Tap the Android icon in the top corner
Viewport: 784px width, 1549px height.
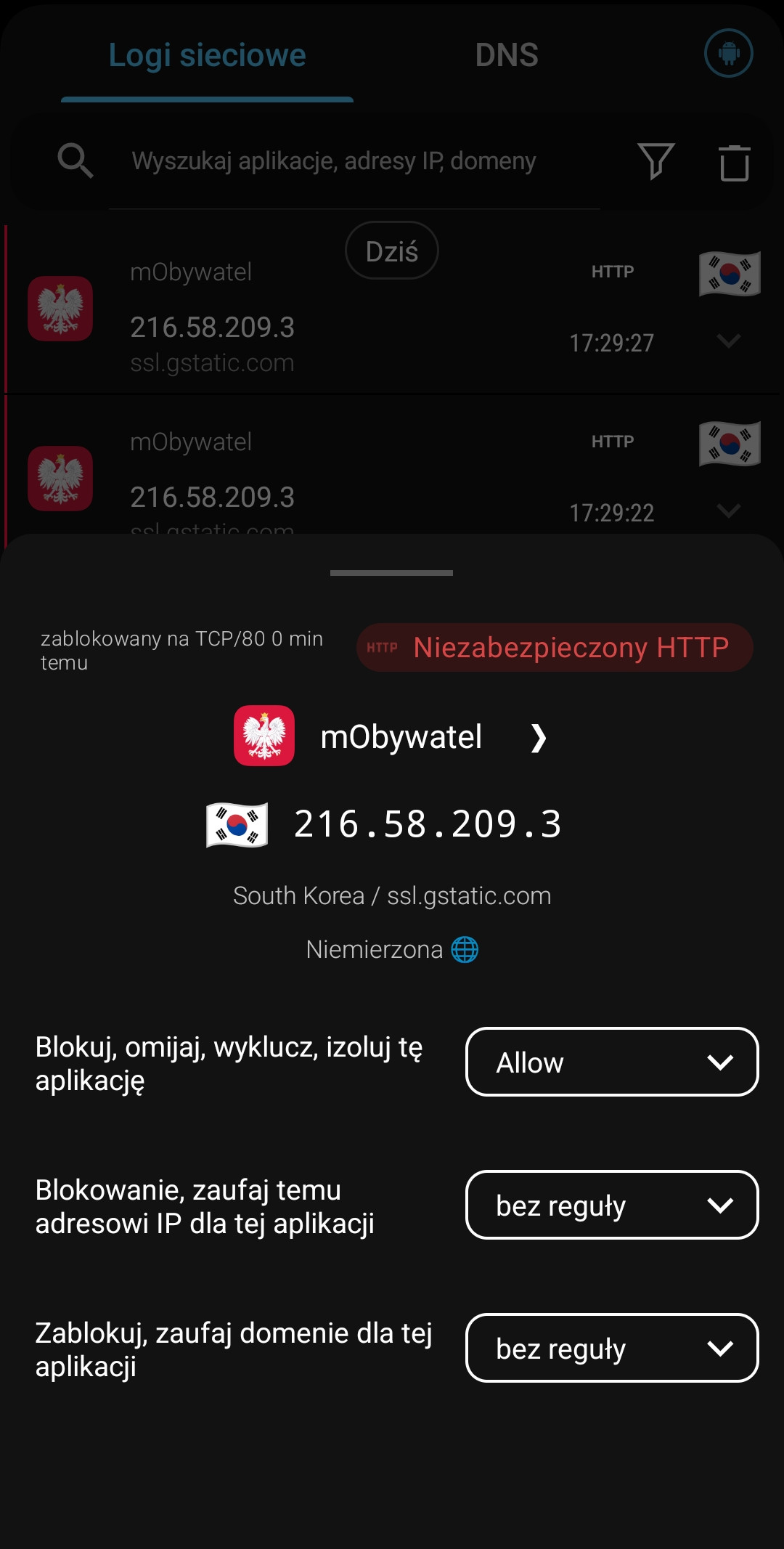pyautogui.click(x=728, y=53)
